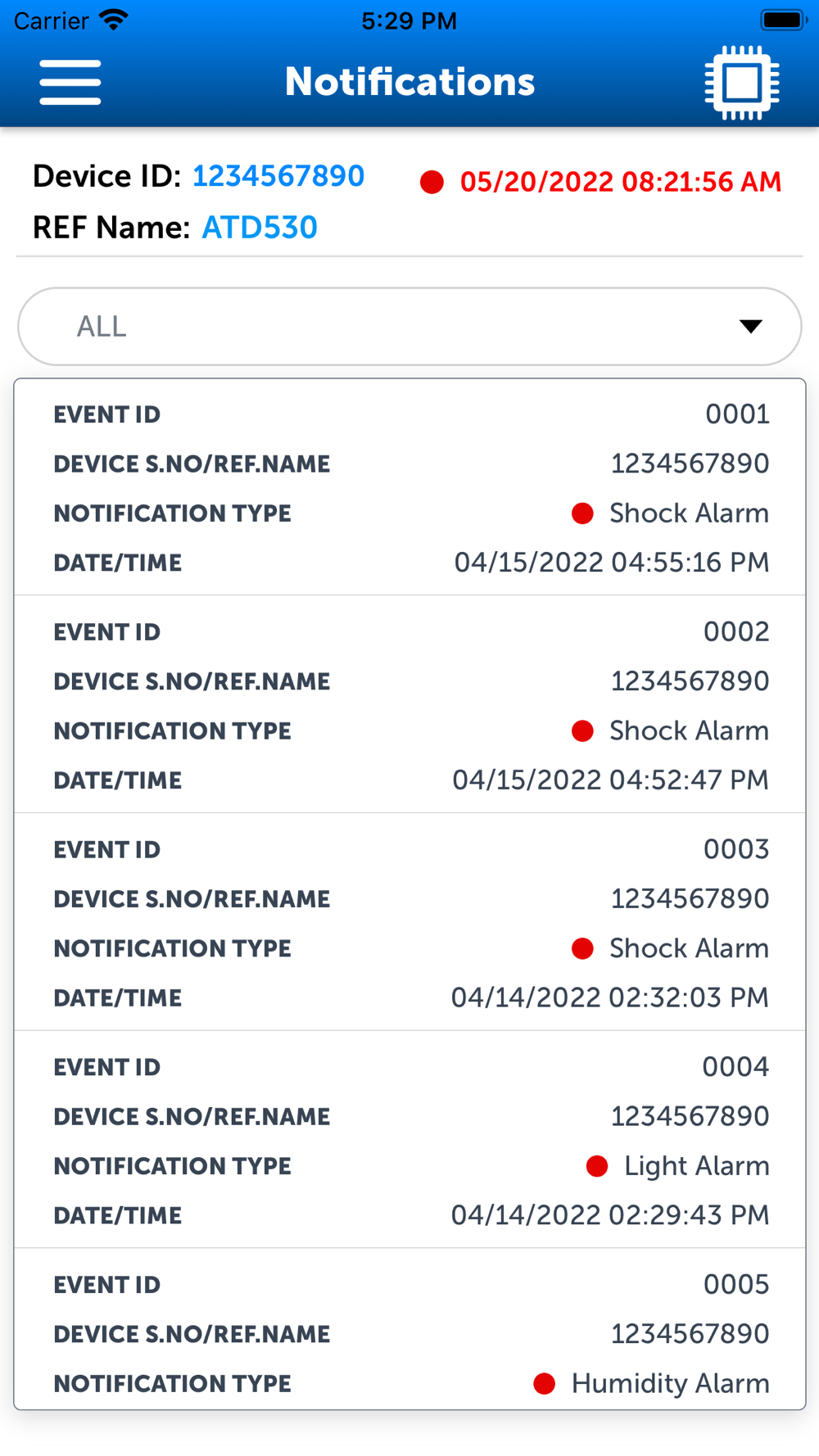Open event 0005 Humidity Alarm entry

409,1333
